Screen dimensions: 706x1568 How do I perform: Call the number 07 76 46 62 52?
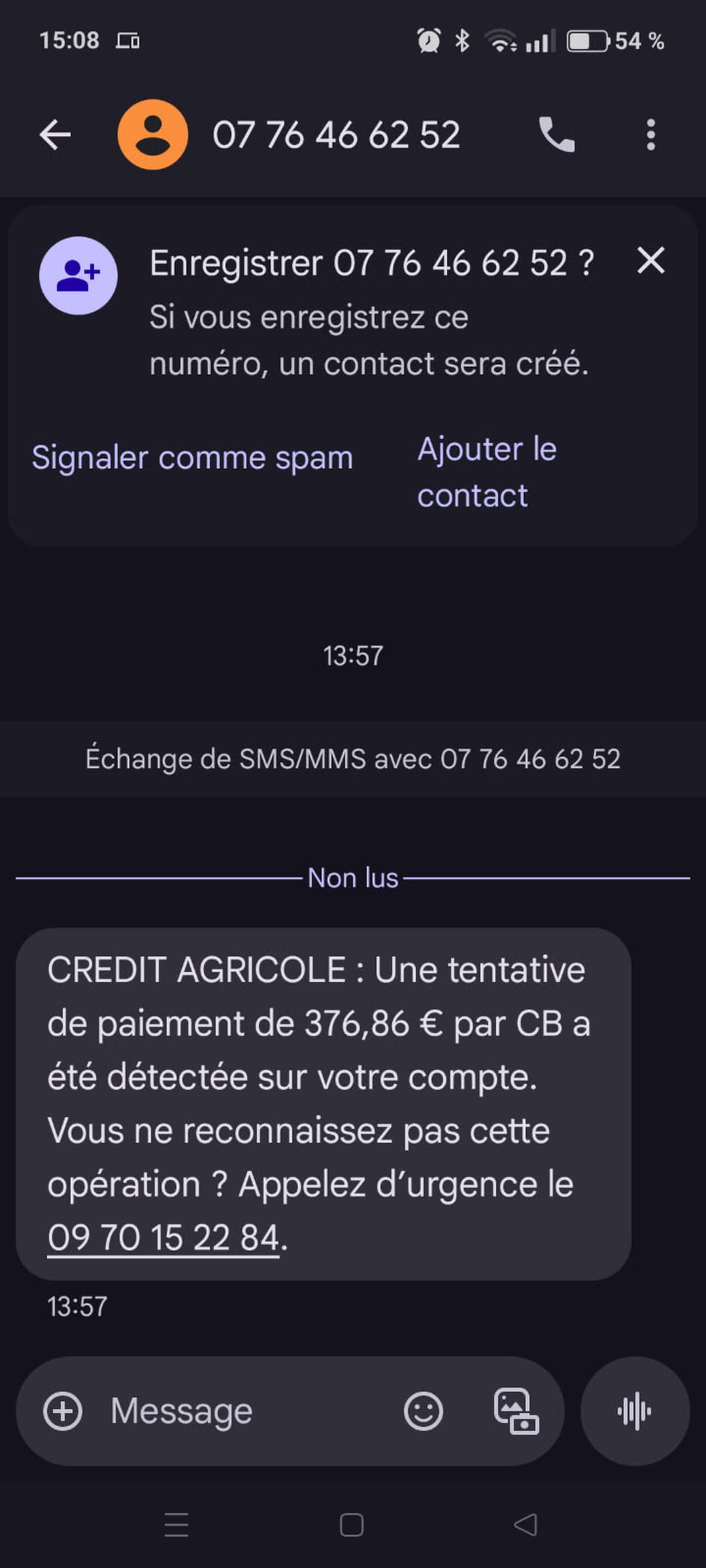pos(556,135)
